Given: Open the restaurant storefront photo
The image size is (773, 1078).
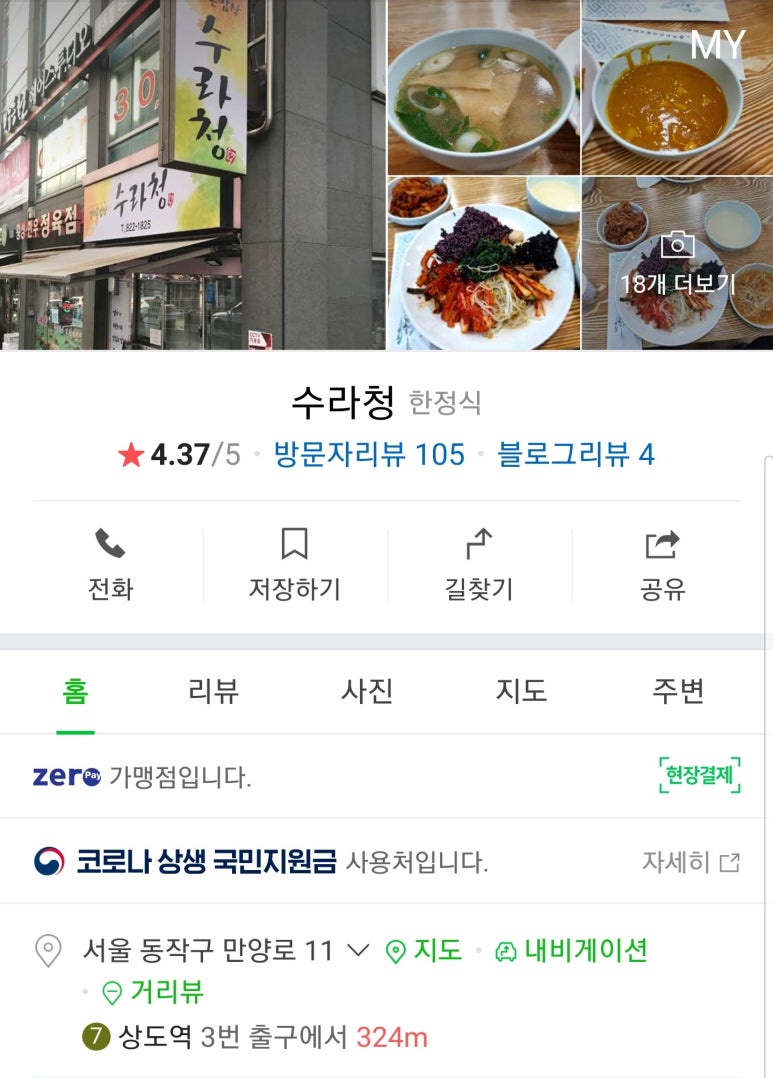Looking at the screenshot, I should coord(192,175).
